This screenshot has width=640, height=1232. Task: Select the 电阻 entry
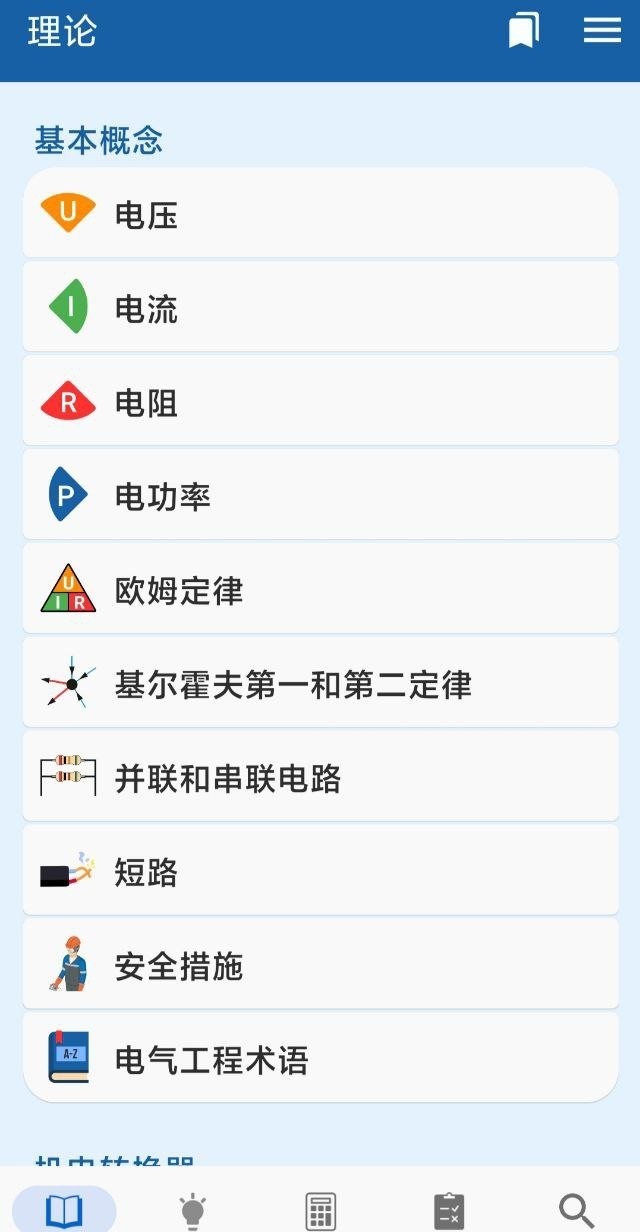point(320,401)
